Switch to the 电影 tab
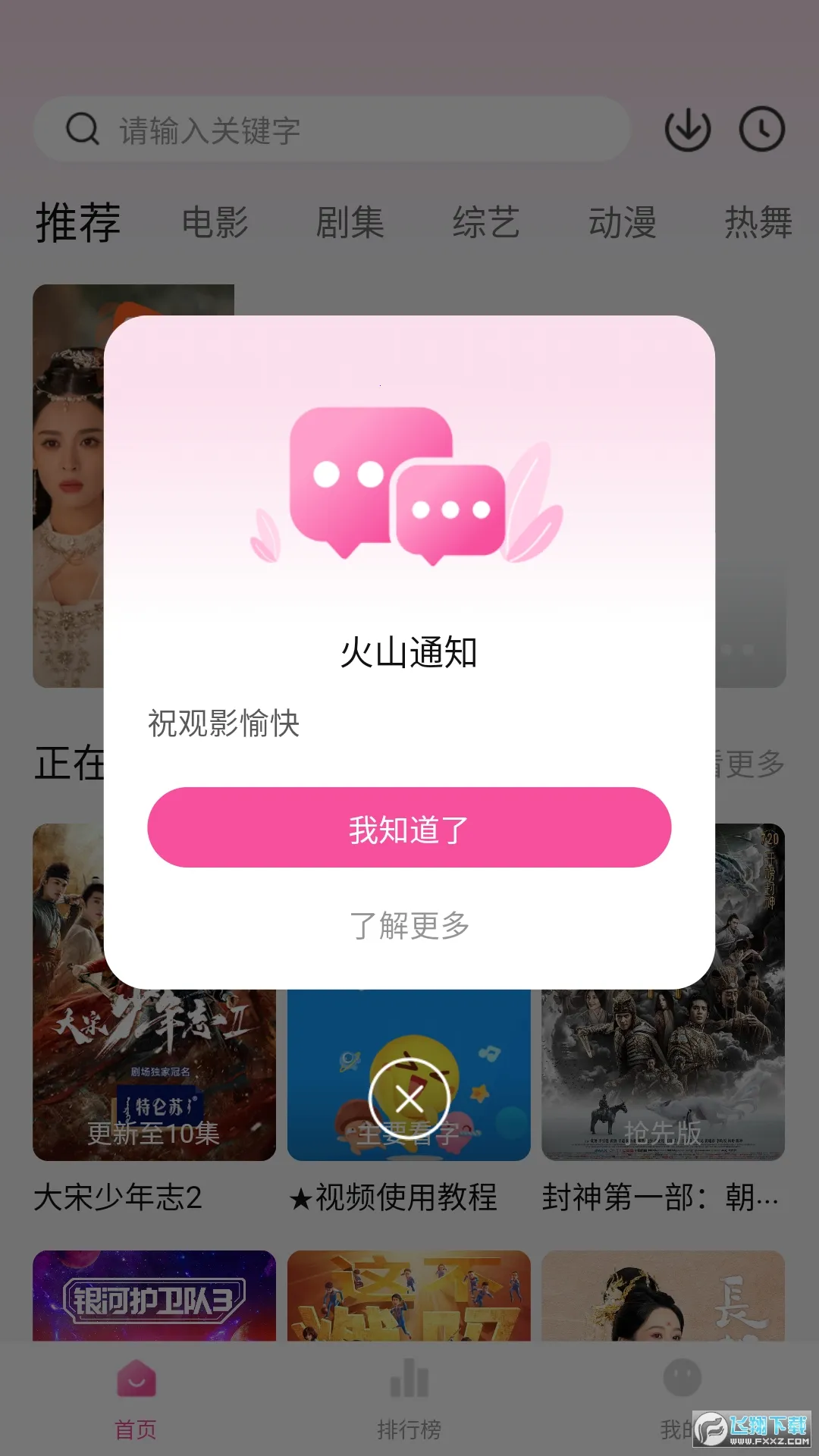This screenshot has width=819, height=1456. coord(215,223)
